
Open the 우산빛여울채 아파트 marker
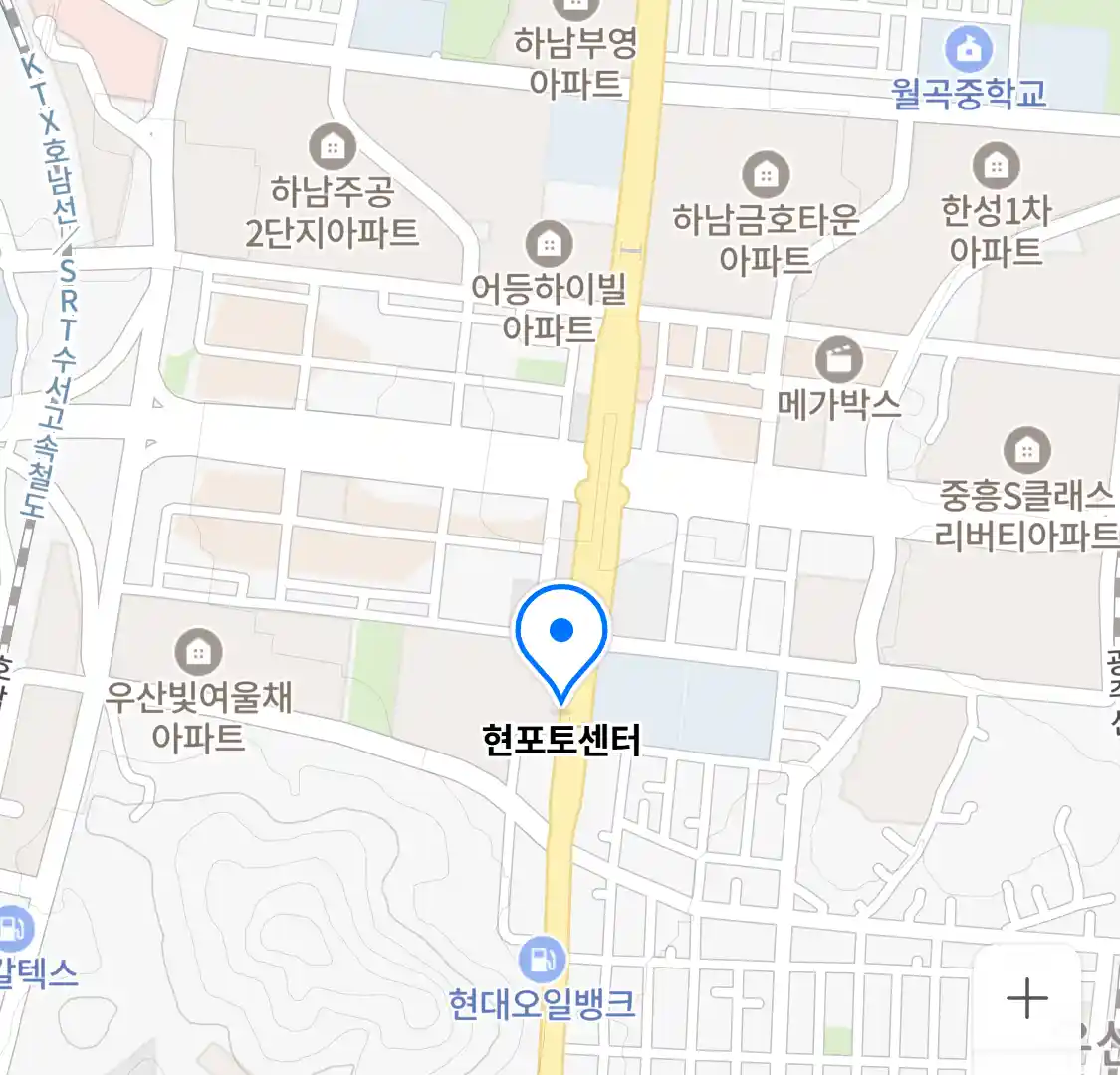(199, 652)
